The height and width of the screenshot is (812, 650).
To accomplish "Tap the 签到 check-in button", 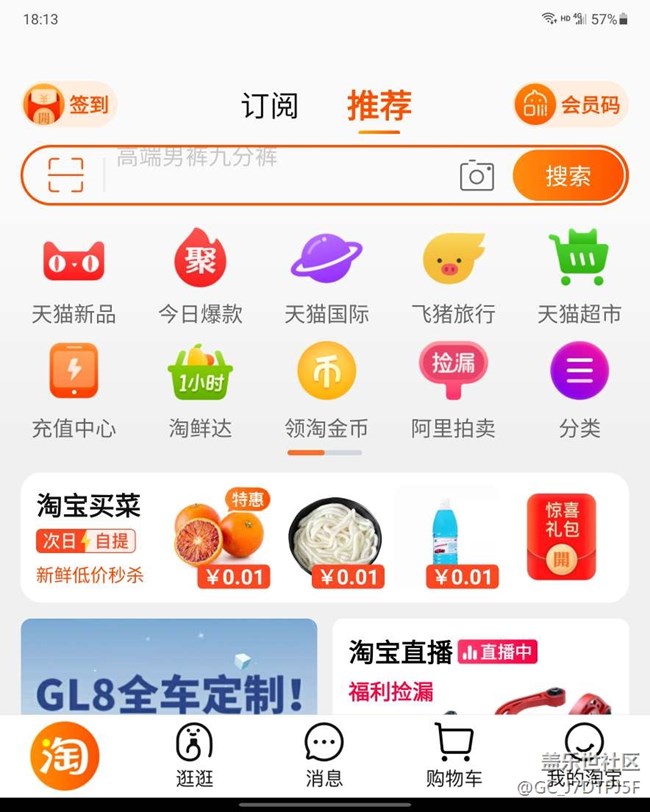I will click(x=69, y=104).
